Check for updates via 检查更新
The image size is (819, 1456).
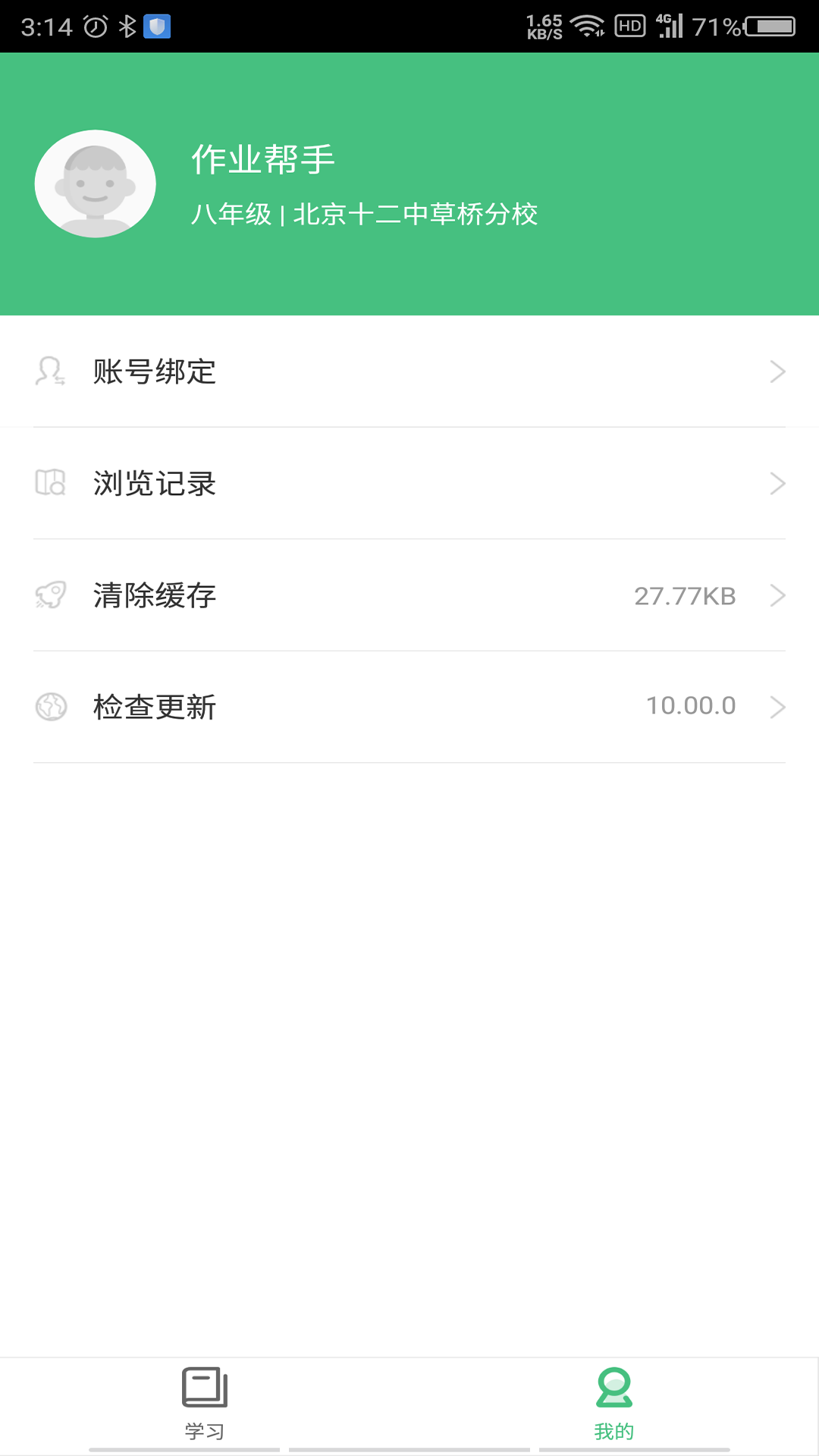tap(409, 707)
